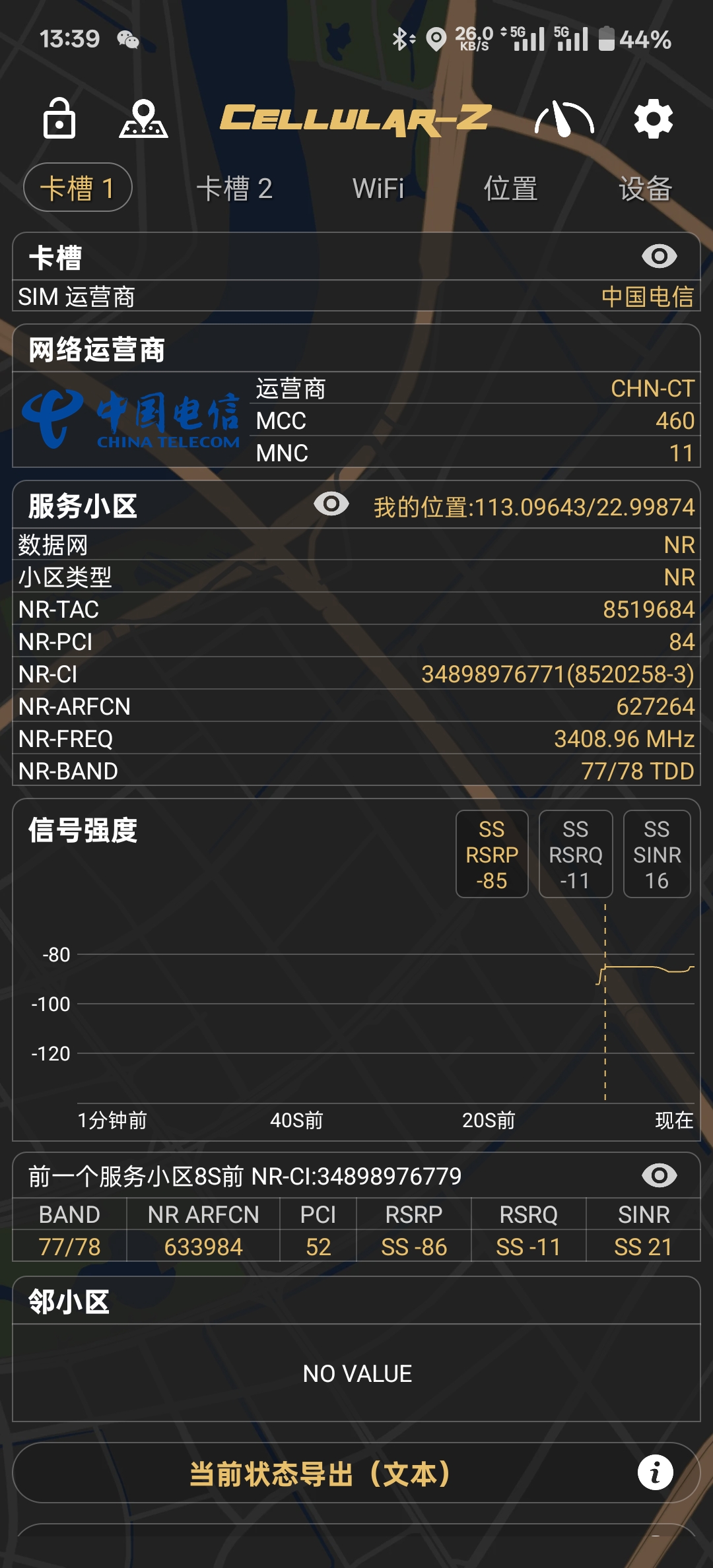Switch to the WiFi tab
The width and height of the screenshot is (713, 1568).
378,189
